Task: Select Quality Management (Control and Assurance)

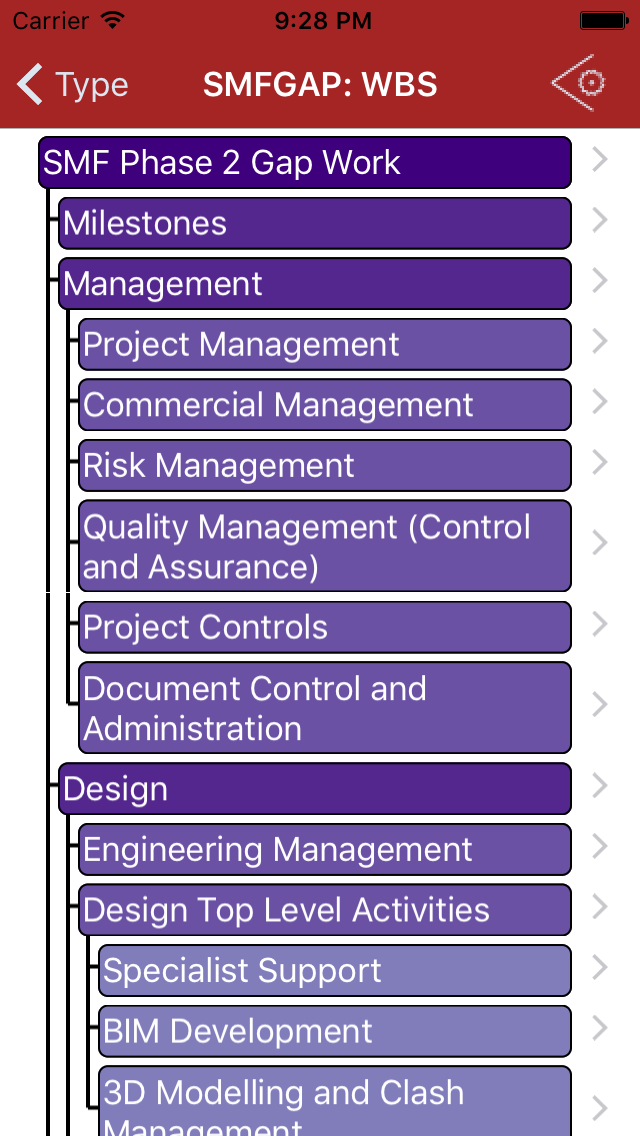Action: (325, 546)
